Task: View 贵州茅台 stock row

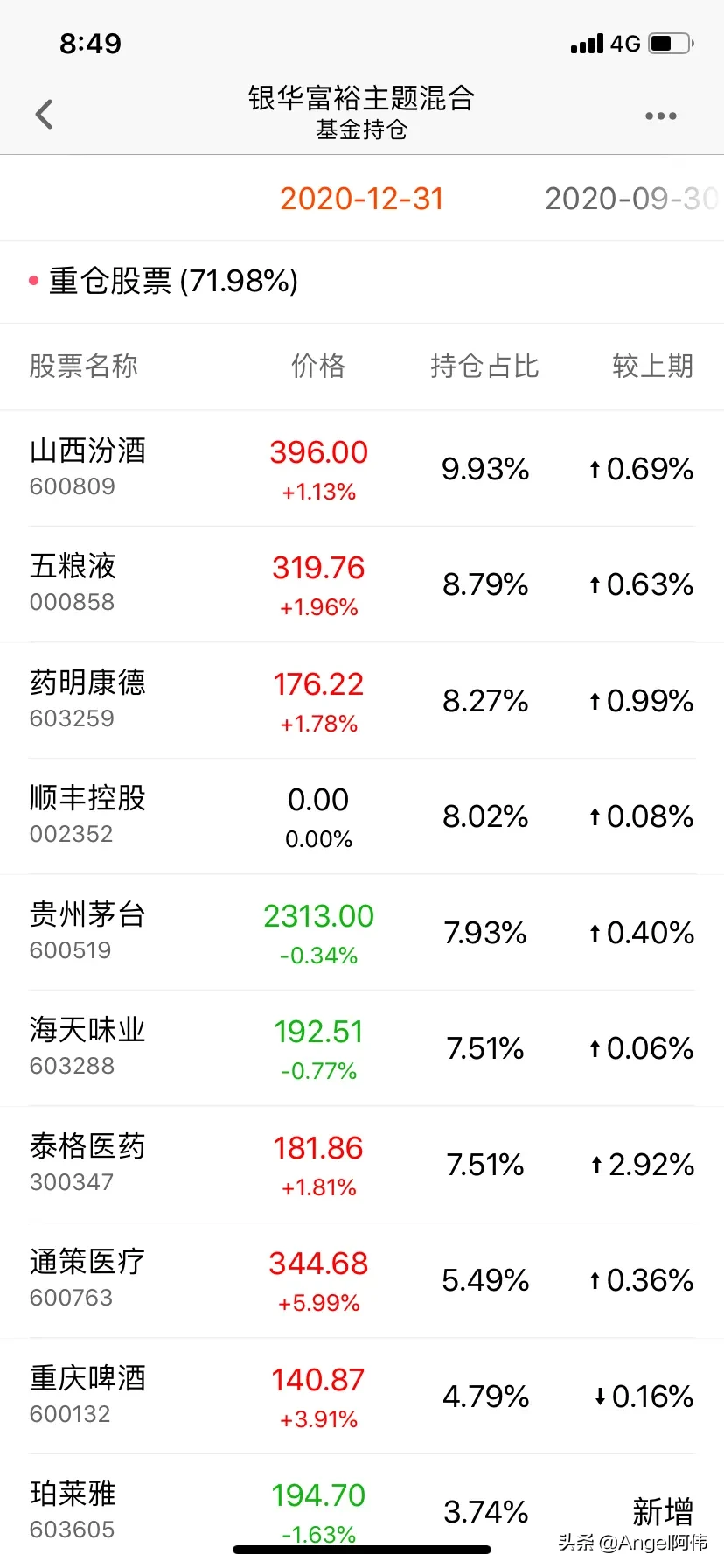Action: [87, 931]
